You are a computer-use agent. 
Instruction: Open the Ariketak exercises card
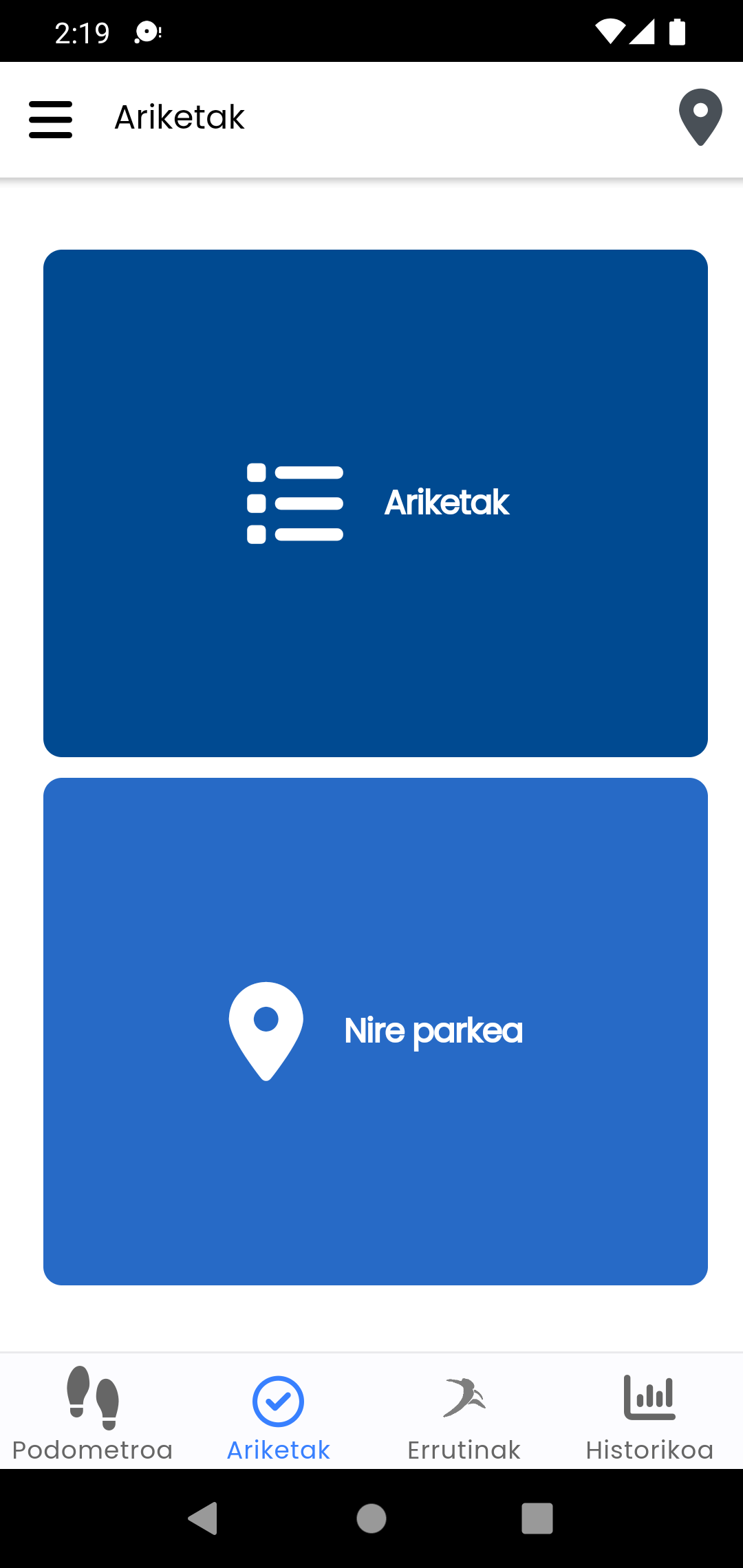(x=376, y=503)
